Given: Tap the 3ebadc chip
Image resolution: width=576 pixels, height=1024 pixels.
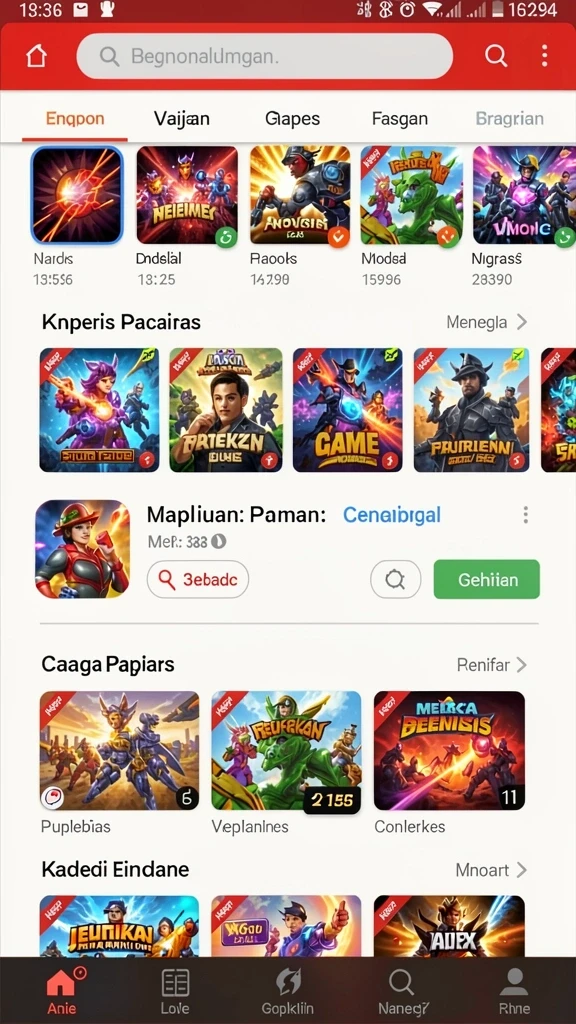Looking at the screenshot, I should [198, 579].
